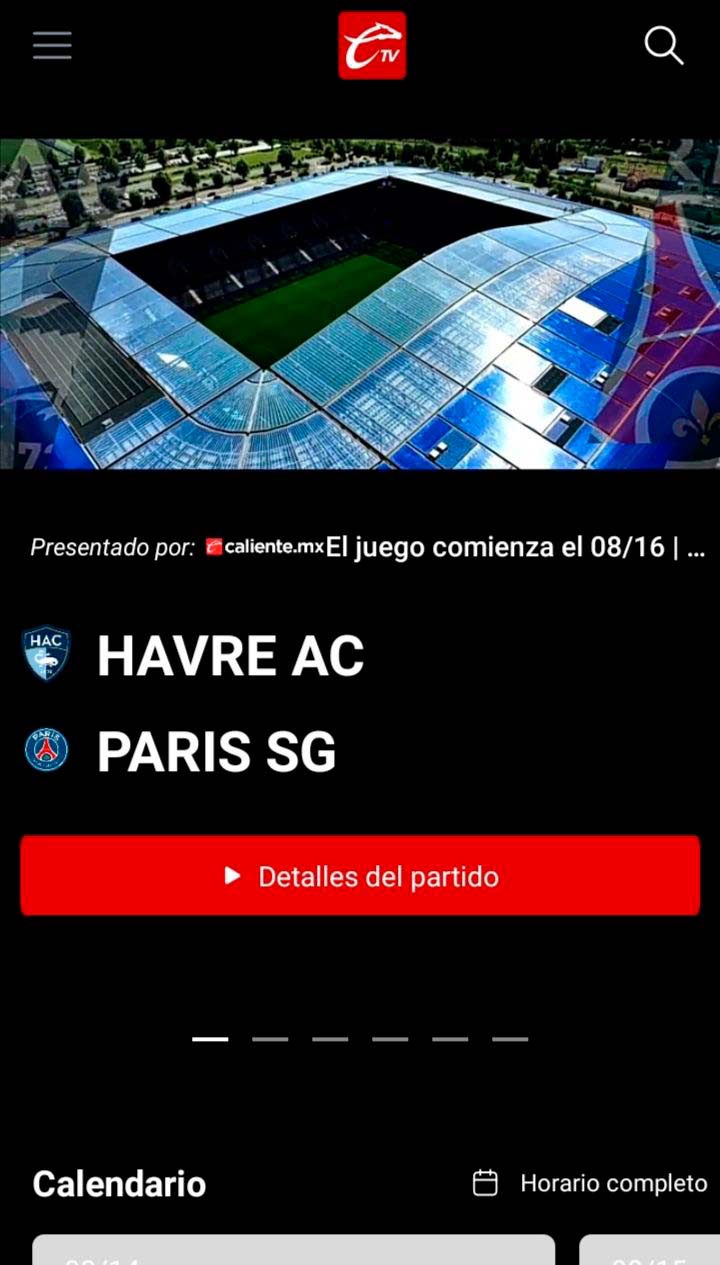Open Horario completo schedule
720x1265 pixels.
tap(590, 1183)
